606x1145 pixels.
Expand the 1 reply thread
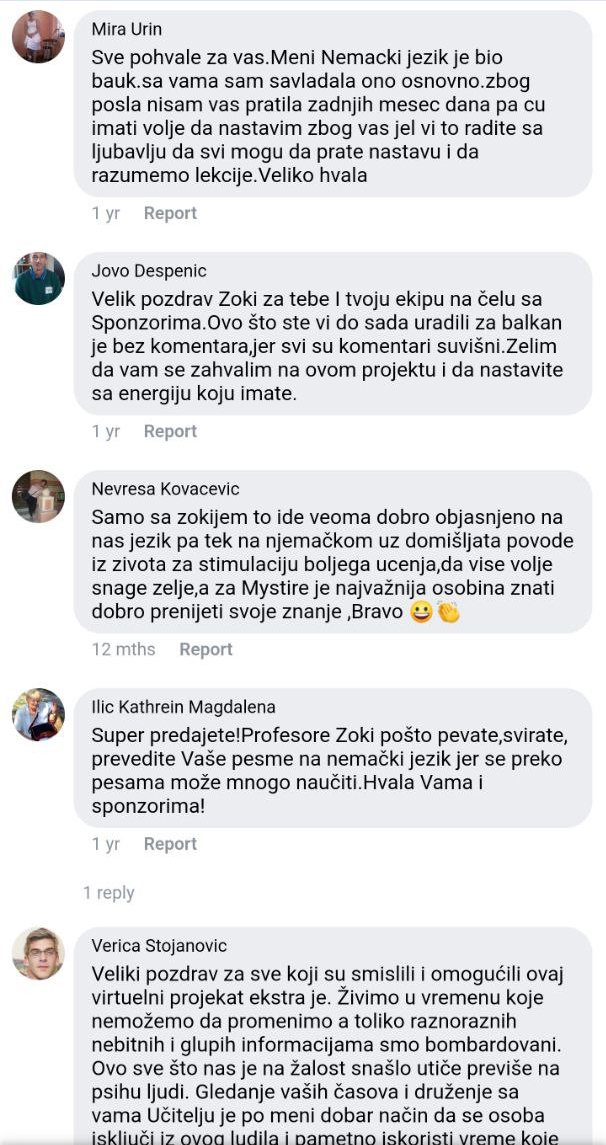click(108, 893)
